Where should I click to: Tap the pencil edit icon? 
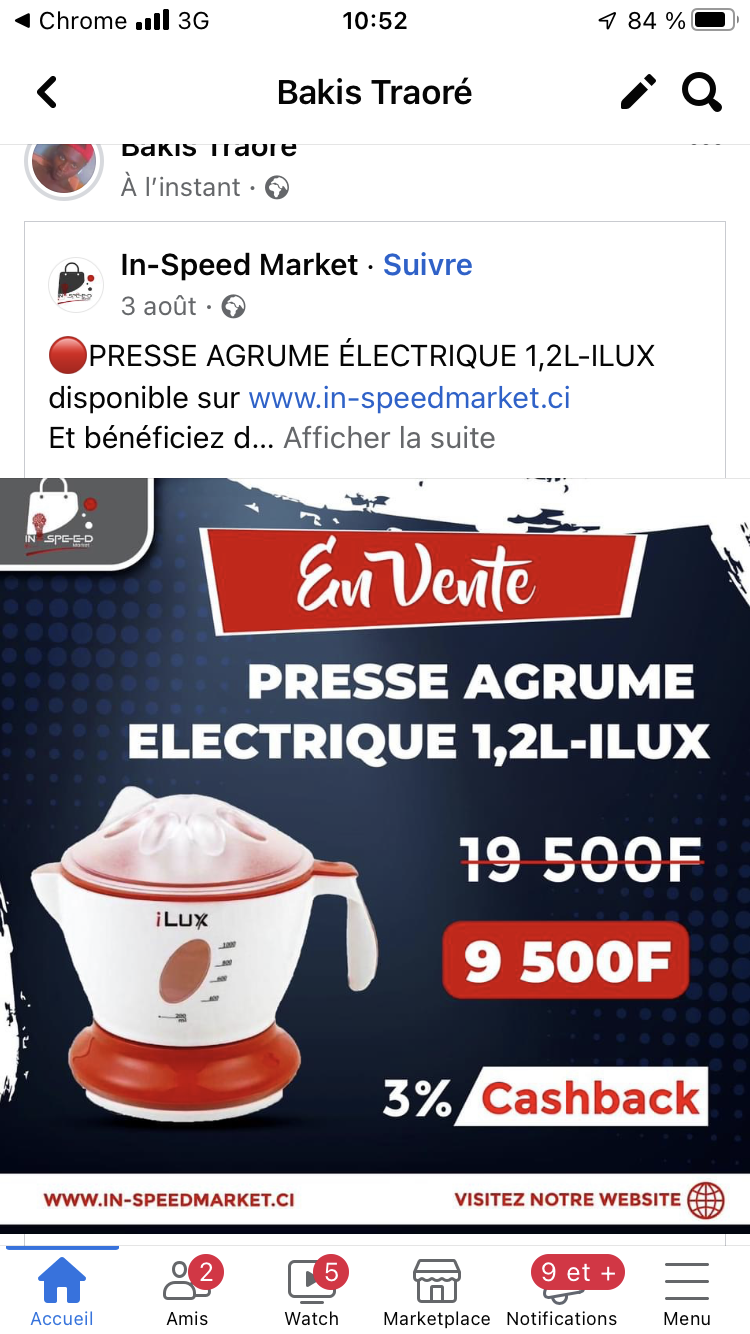point(638,93)
